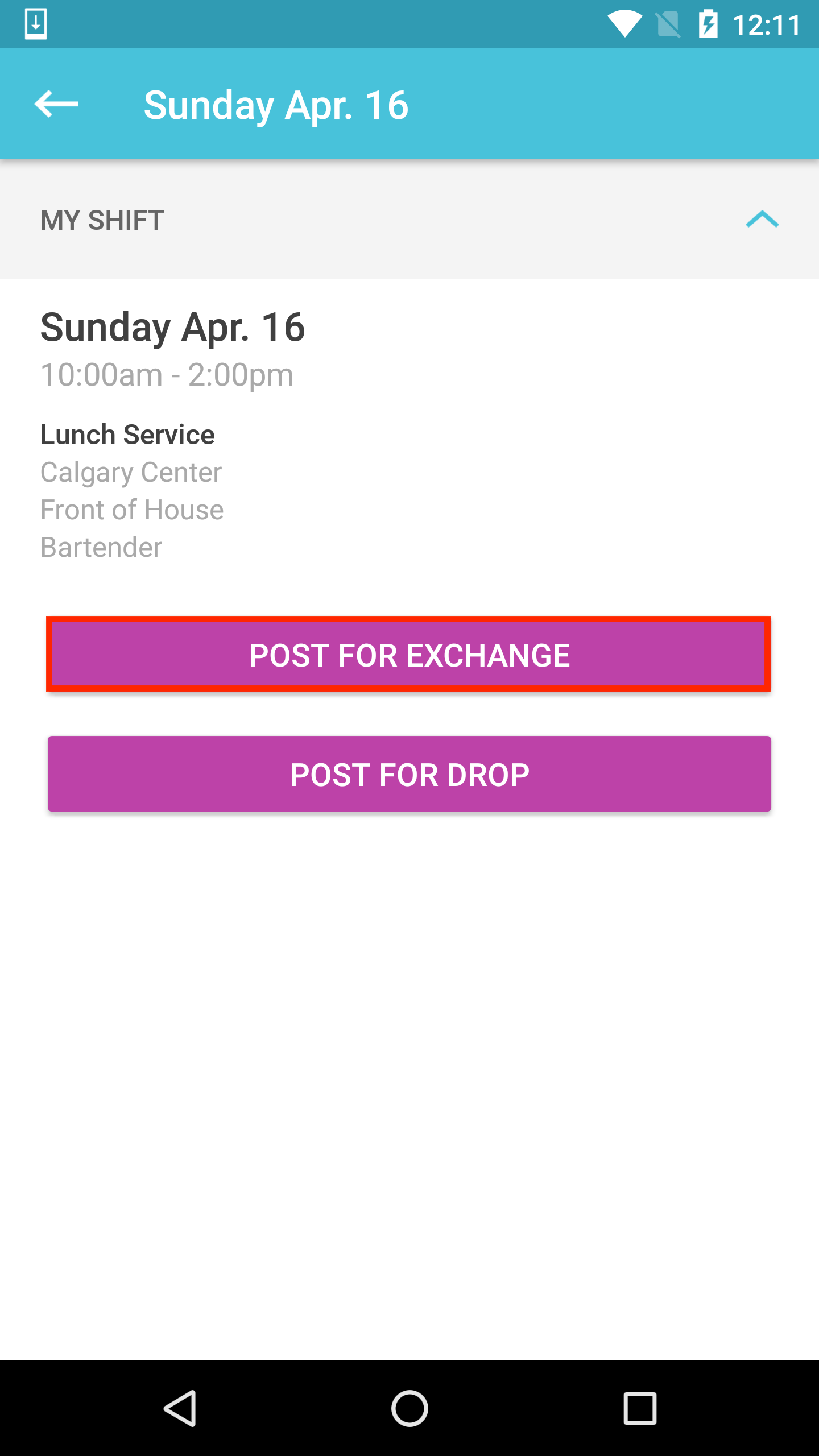This screenshot has height=1456, width=819.
Task: Select the Bartender position text
Action: [x=101, y=547]
